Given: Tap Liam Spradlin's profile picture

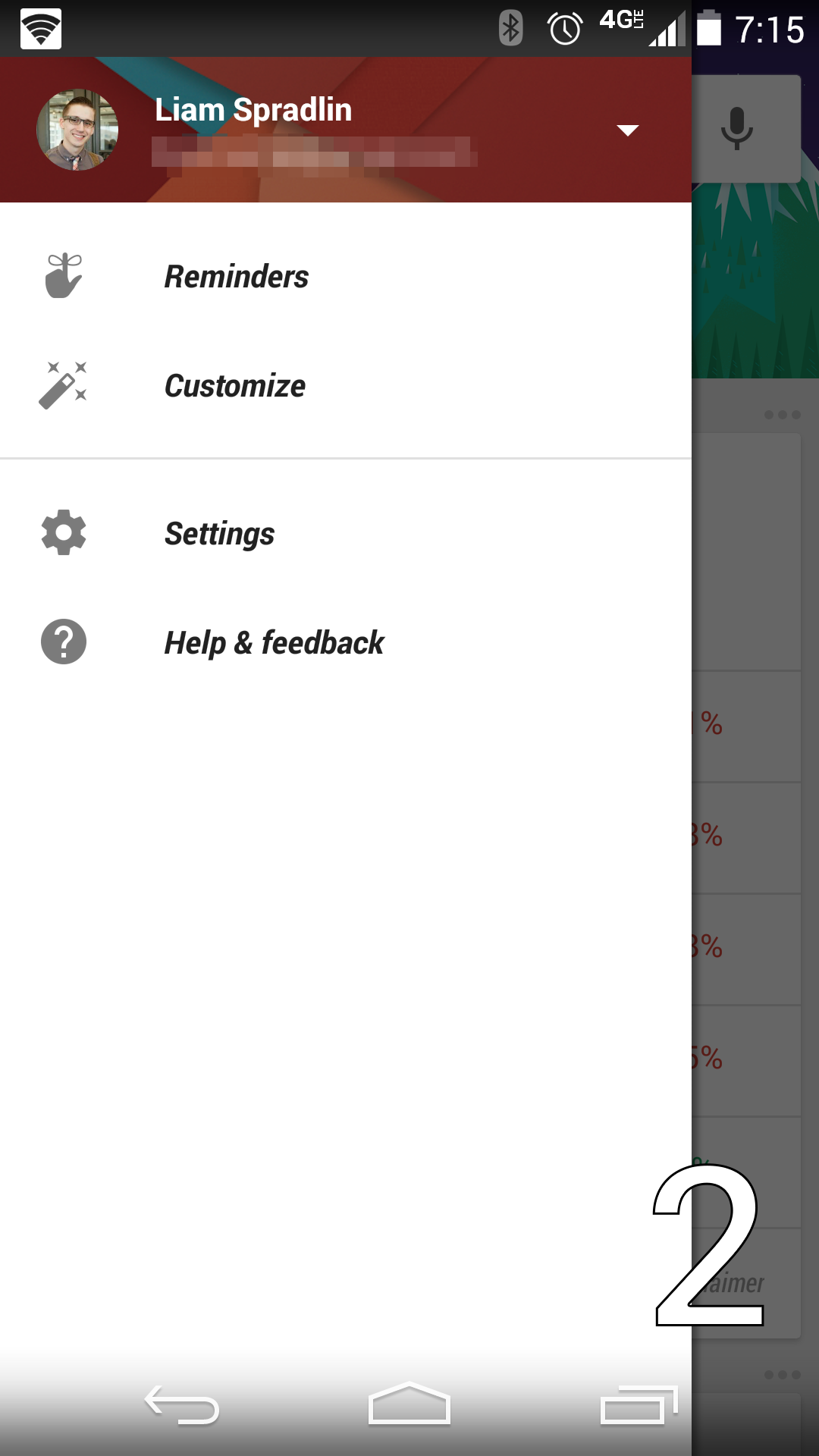Looking at the screenshot, I should point(77,129).
